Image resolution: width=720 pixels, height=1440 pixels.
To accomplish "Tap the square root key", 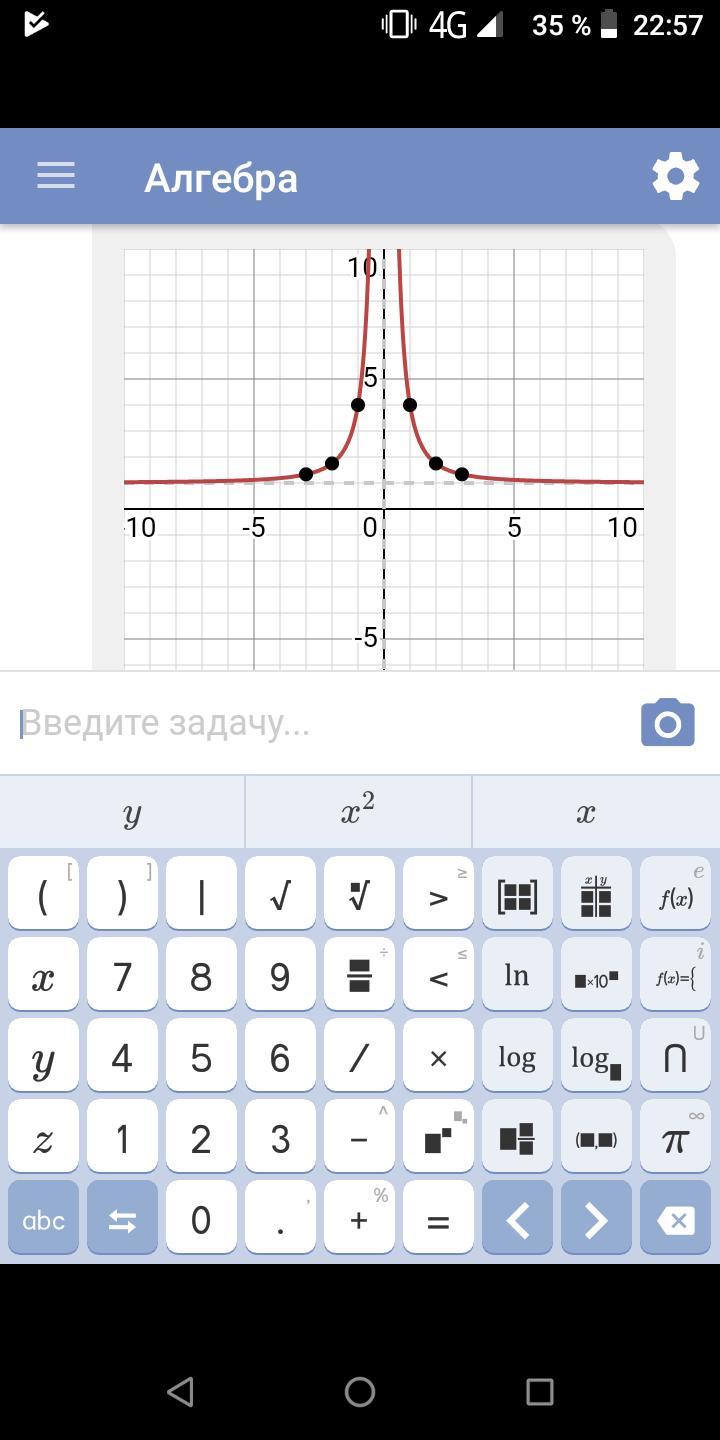I will (x=280, y=894).
